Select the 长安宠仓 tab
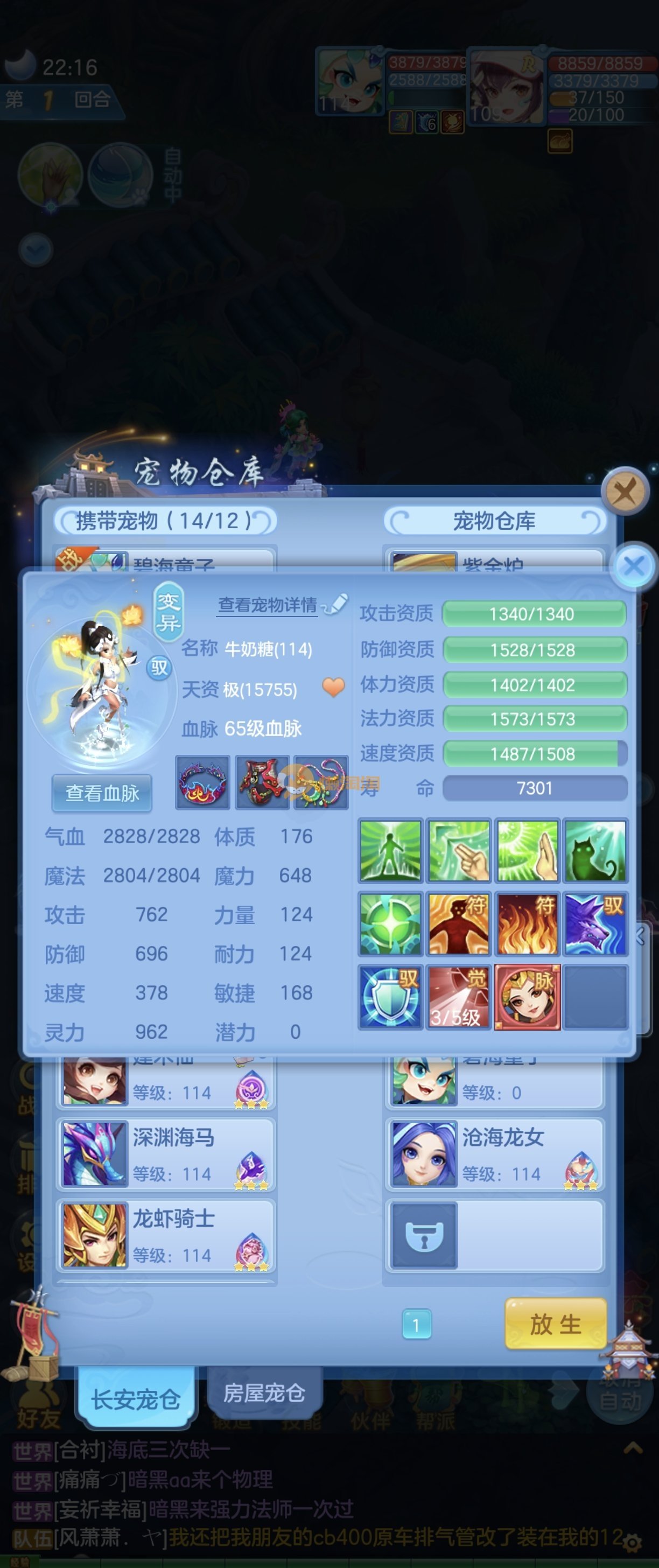The height and width of the screenshot is (1568, 659). [x=135, y=1398]
